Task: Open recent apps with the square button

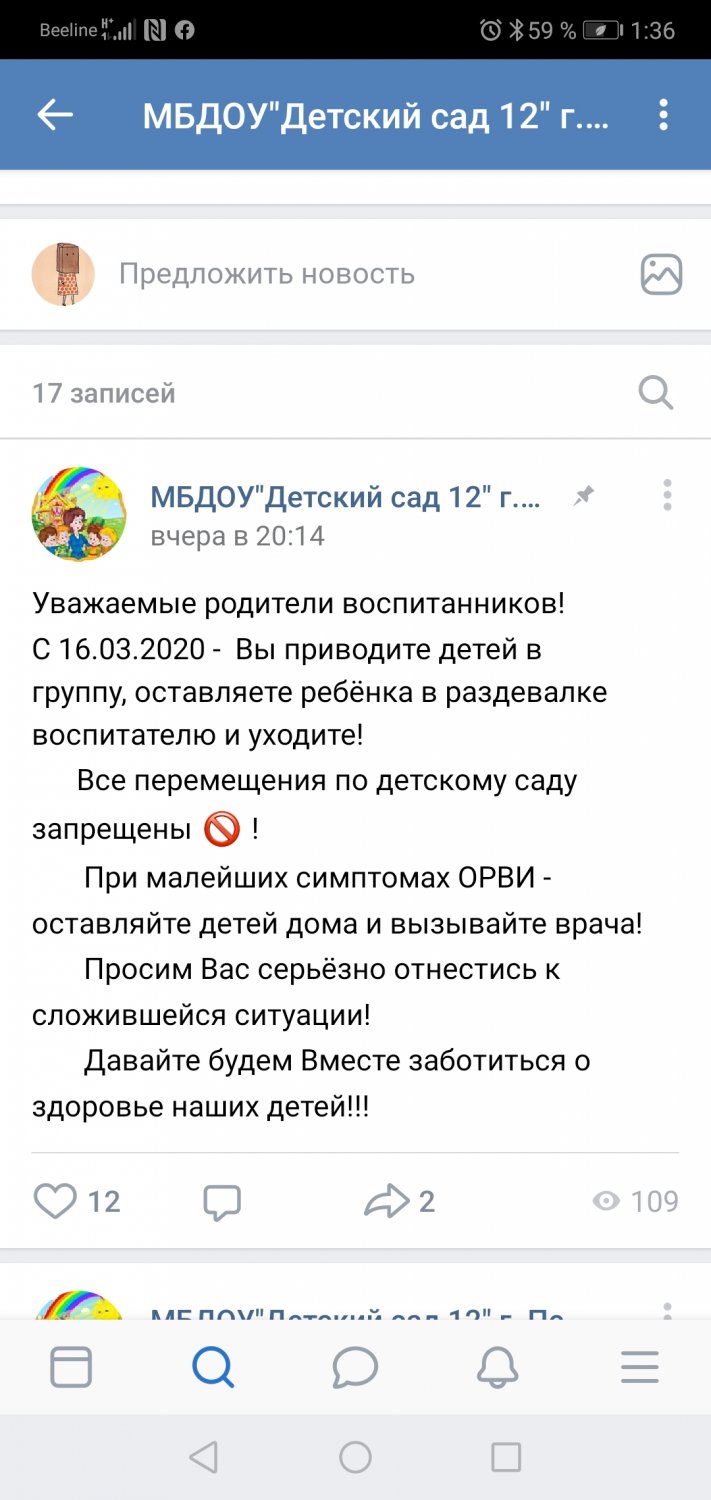Action: 506,1457
